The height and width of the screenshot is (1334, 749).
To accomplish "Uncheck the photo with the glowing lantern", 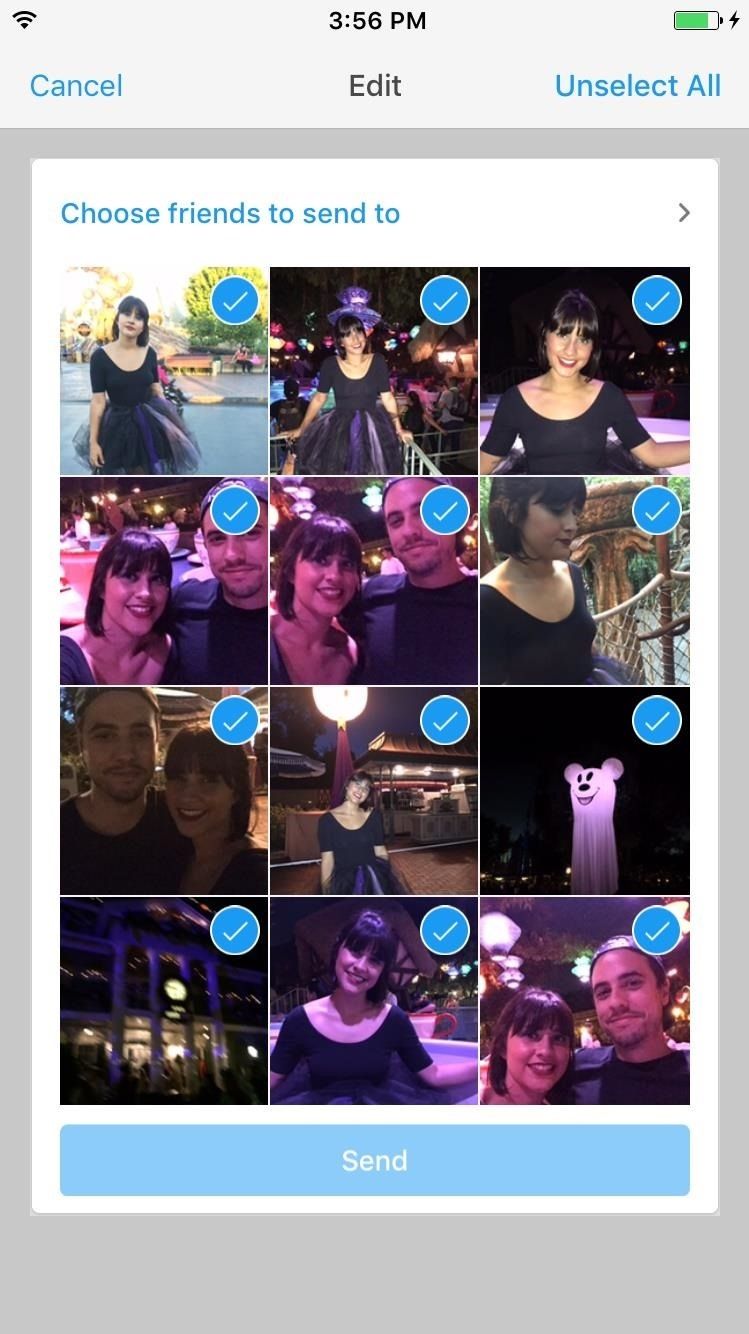I will coord(445,721).
